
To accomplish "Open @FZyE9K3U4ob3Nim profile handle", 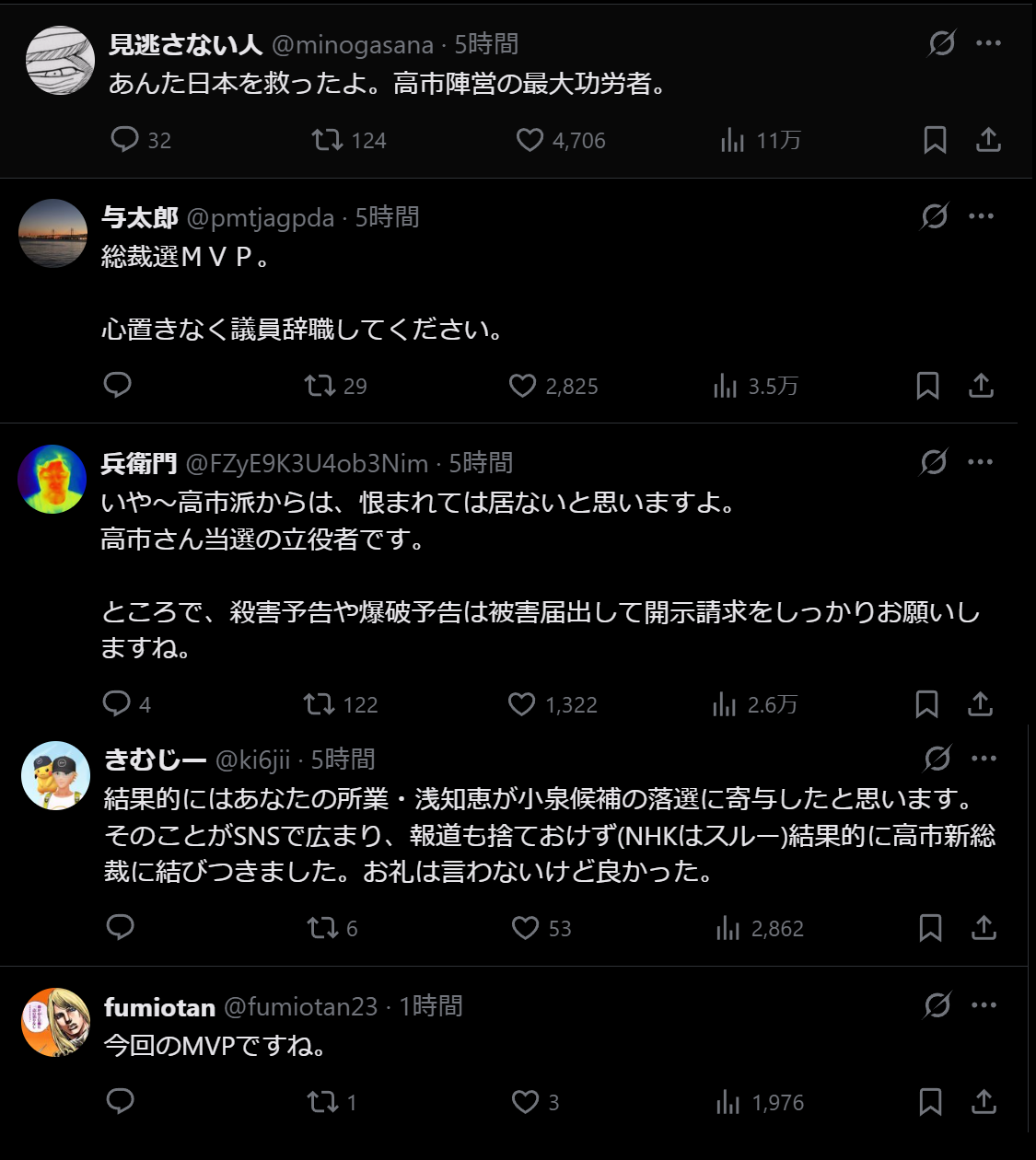I will pos(307,463).
